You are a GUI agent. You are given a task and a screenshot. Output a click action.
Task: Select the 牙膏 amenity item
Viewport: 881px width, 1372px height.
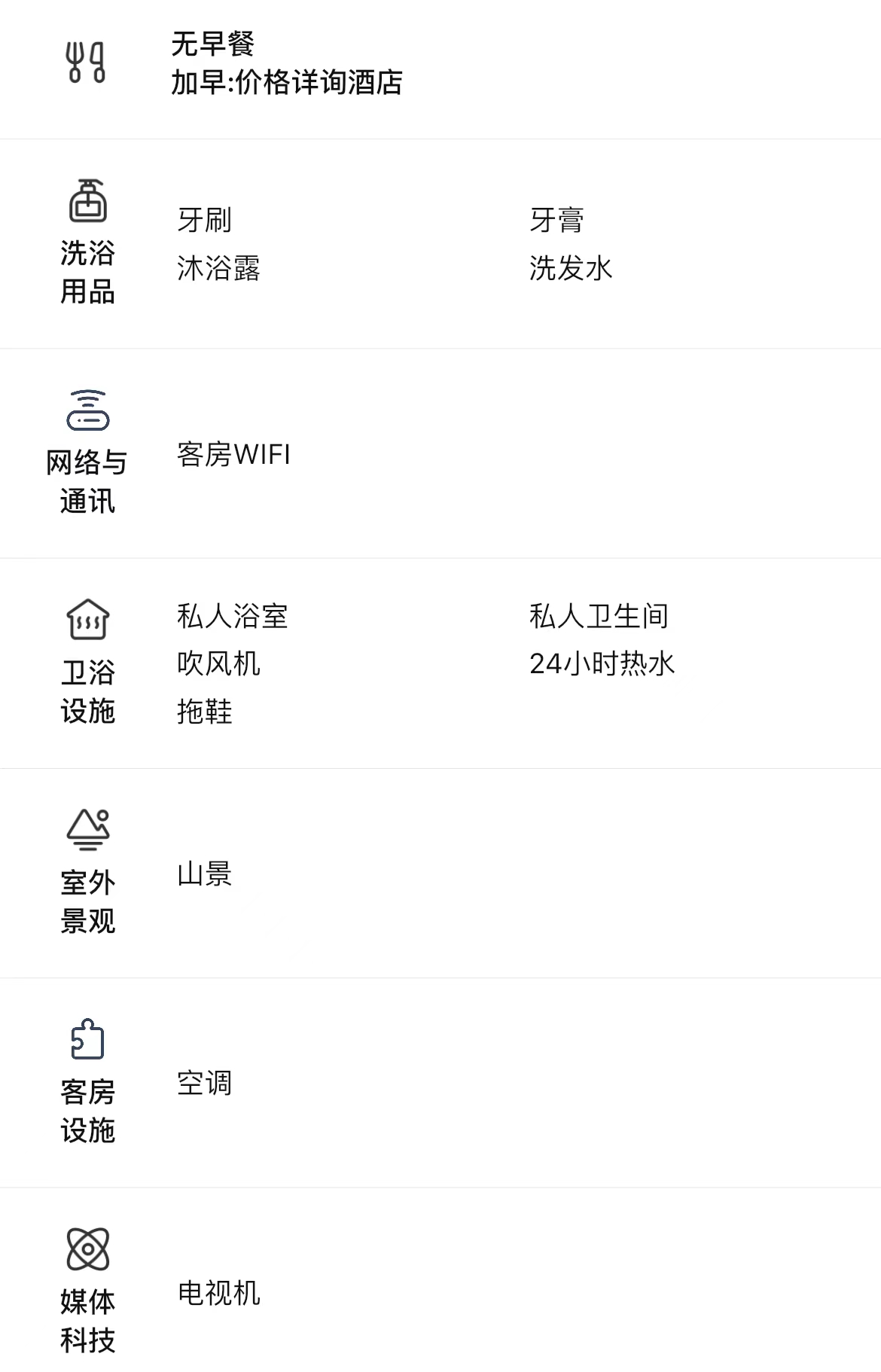point(559,220)
